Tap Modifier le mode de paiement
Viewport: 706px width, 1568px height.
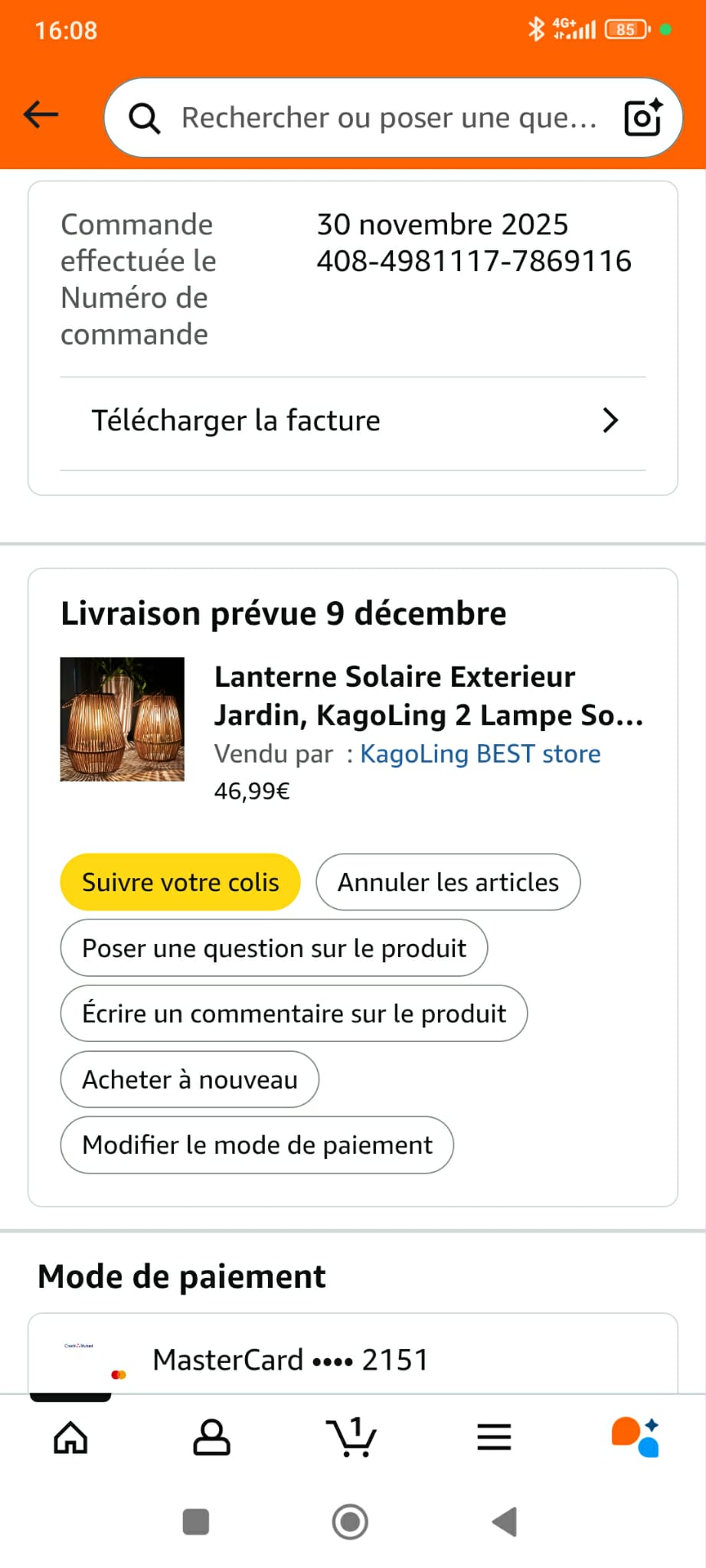point(257,1145)
